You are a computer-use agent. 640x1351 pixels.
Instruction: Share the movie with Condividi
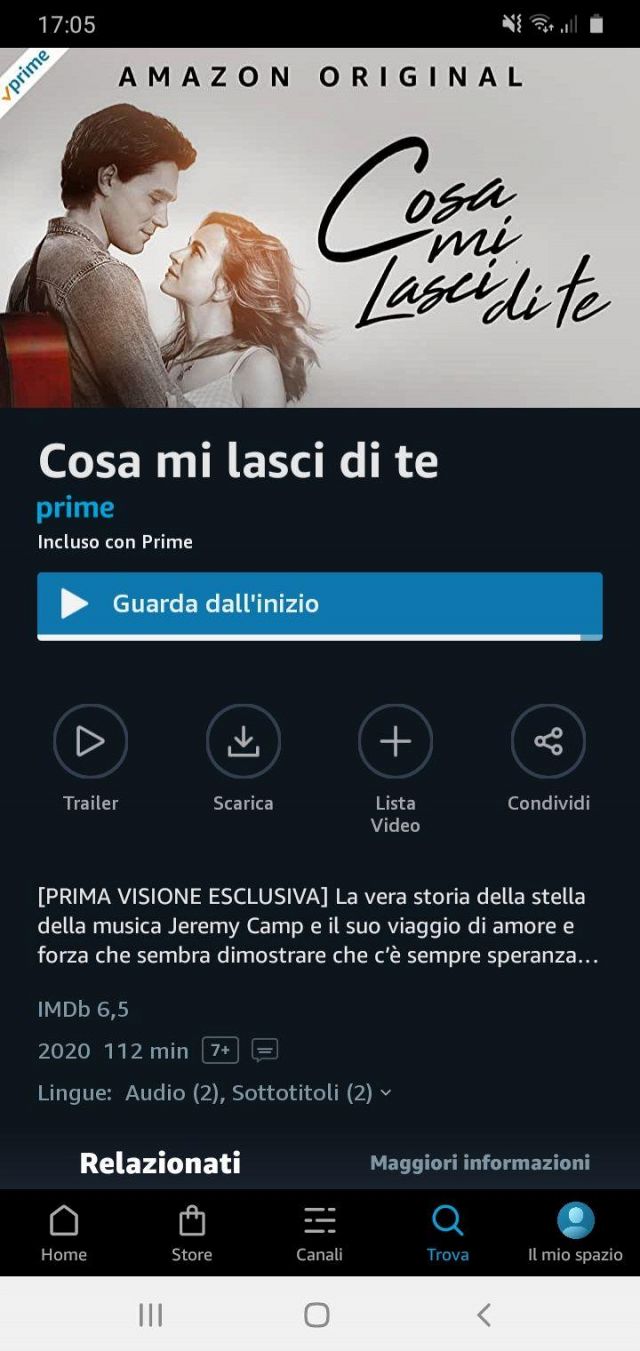548,742
